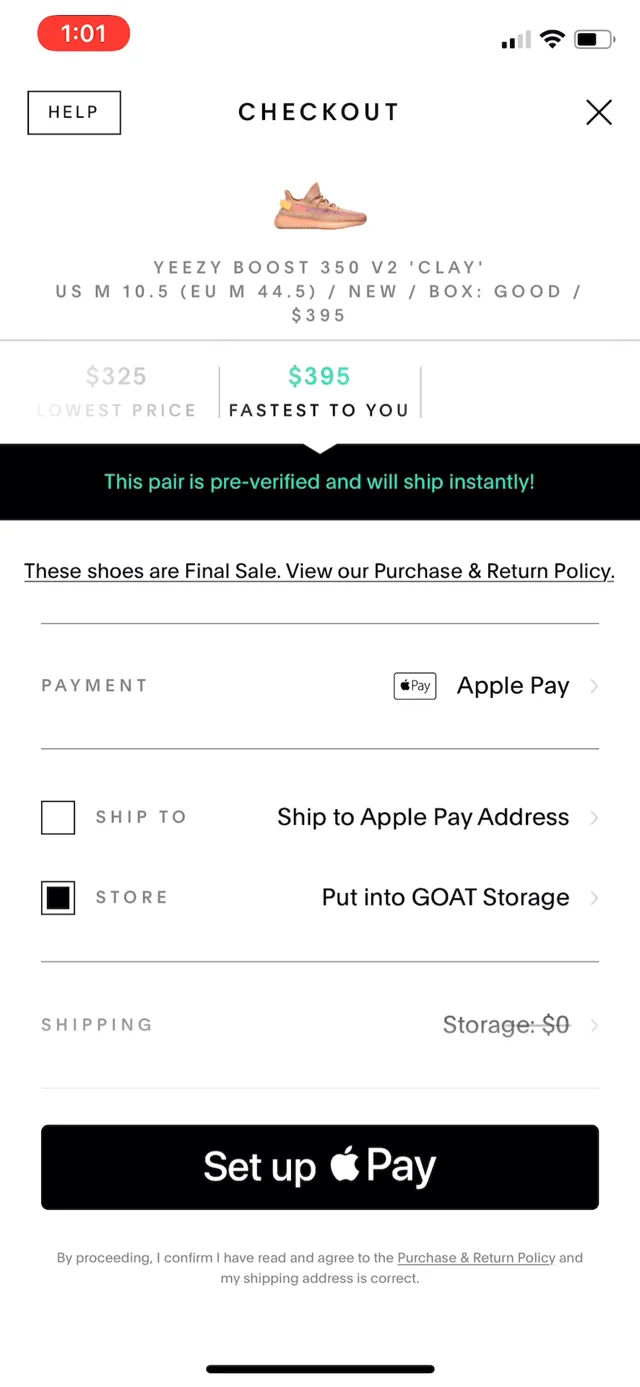This screenshot has height=1387, width=640.
Task: Close the checkout screen
Action: coord(598,112)
